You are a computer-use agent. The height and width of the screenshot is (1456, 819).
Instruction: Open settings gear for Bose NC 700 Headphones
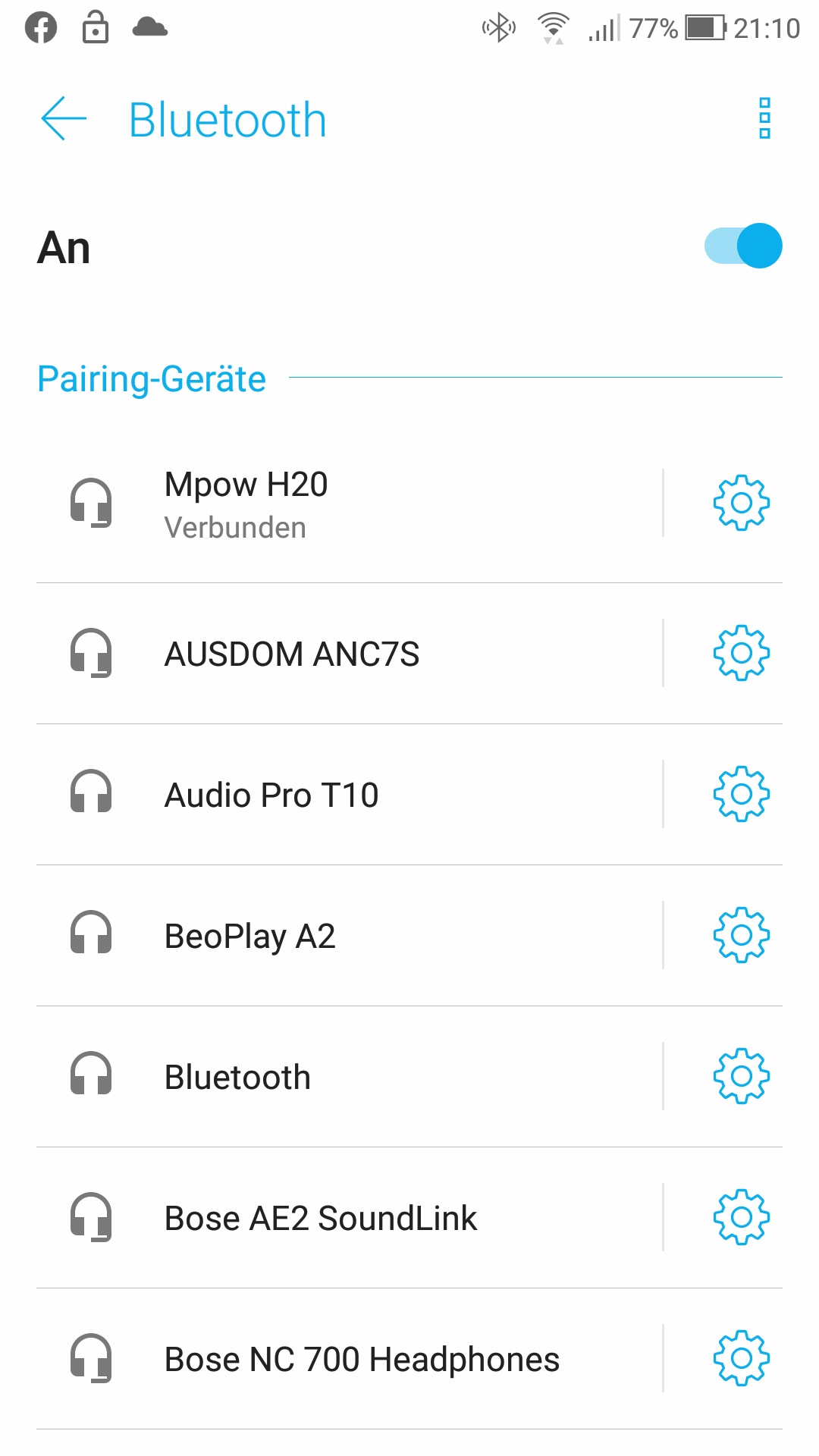click(741, 1358)
